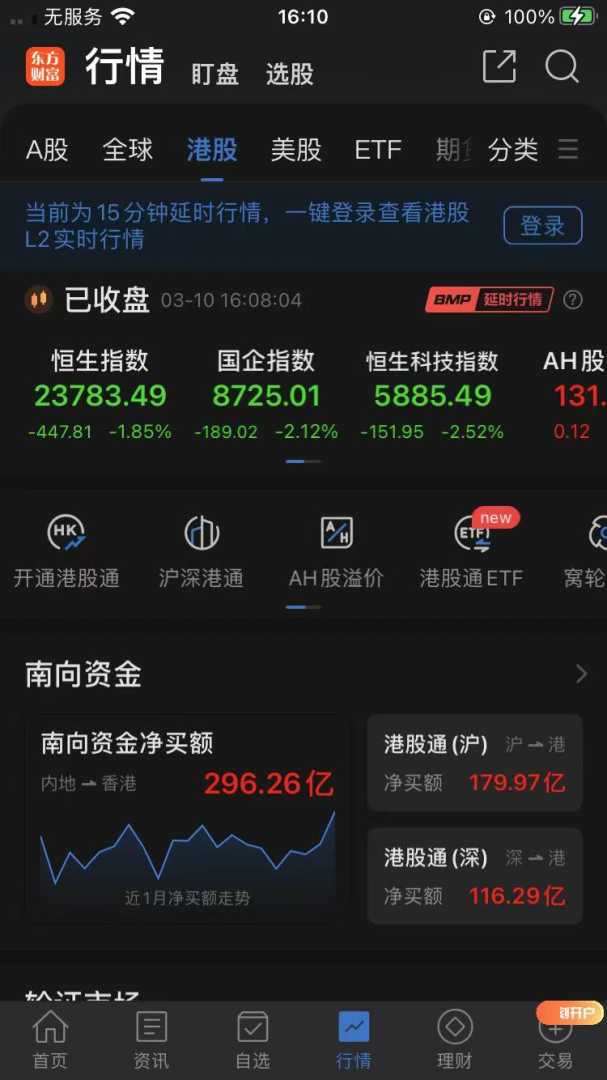The width and height of the screenshot is (607, 1080).
Task: Open the search magnifier icon
Action: pos(562,67)
